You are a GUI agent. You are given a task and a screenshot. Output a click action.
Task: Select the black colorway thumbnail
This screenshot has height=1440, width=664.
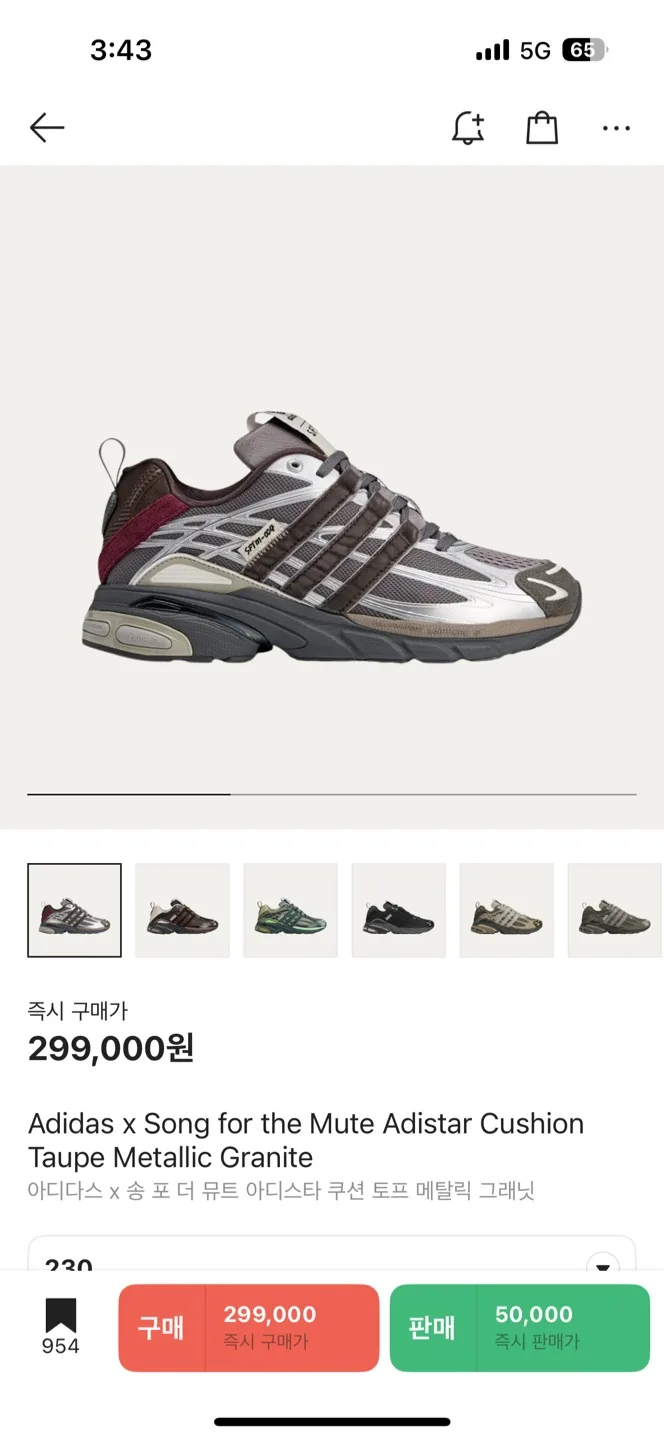point(398,911)
